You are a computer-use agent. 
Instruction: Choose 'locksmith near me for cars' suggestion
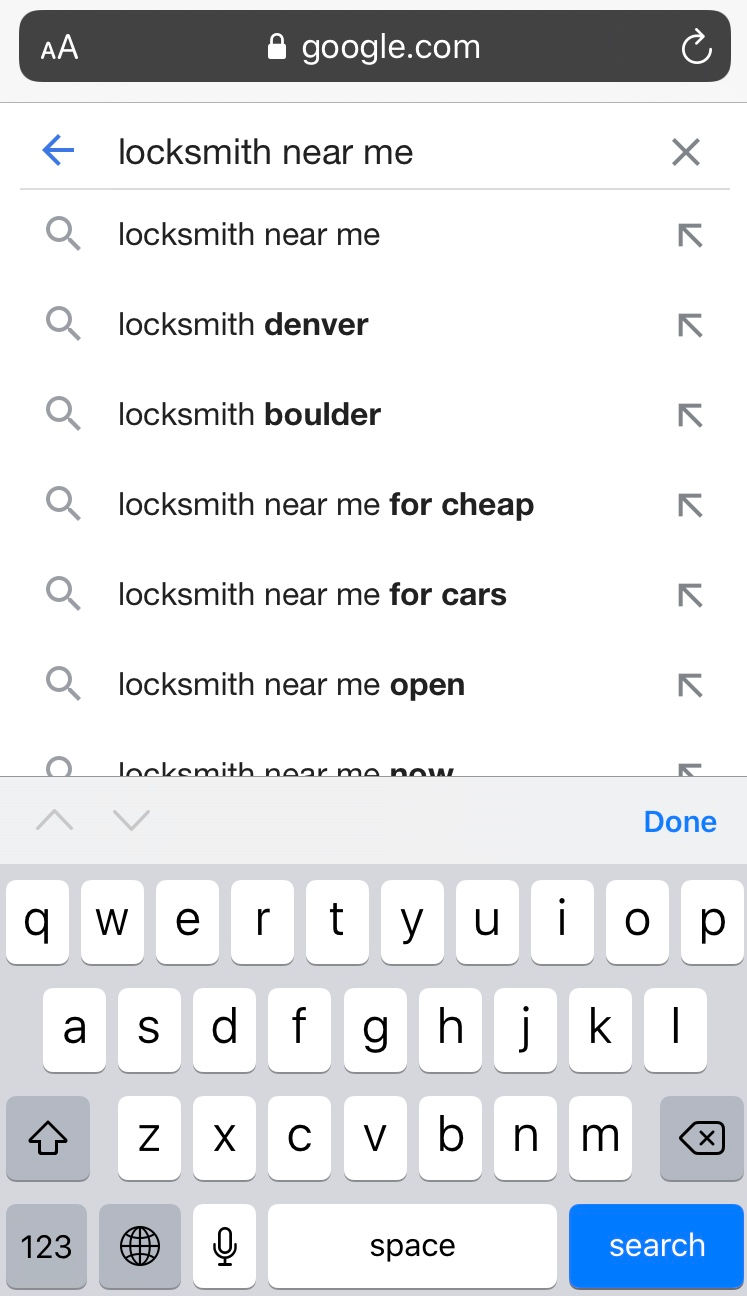(x=374, y=595)
